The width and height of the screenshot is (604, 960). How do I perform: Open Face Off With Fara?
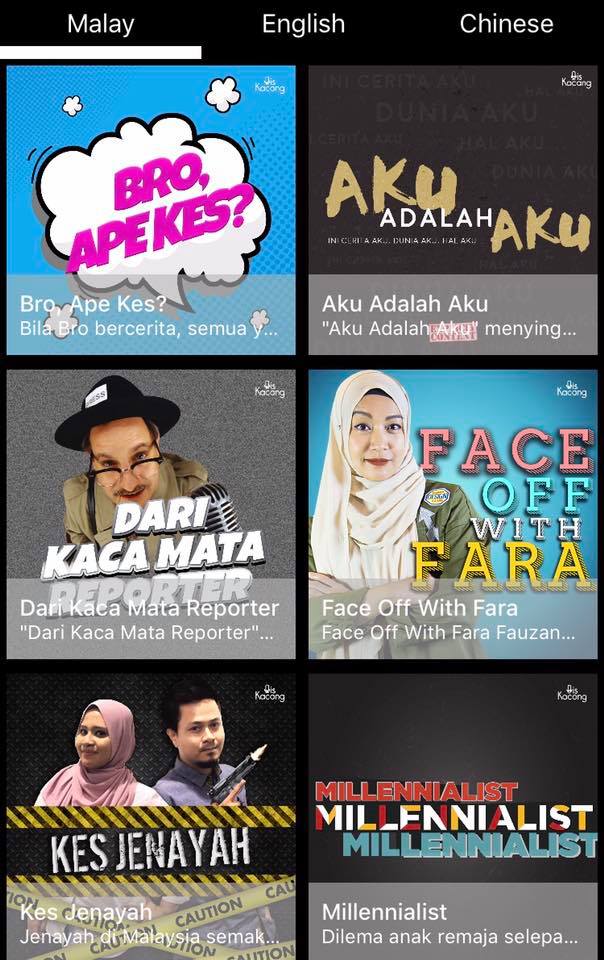453,514
